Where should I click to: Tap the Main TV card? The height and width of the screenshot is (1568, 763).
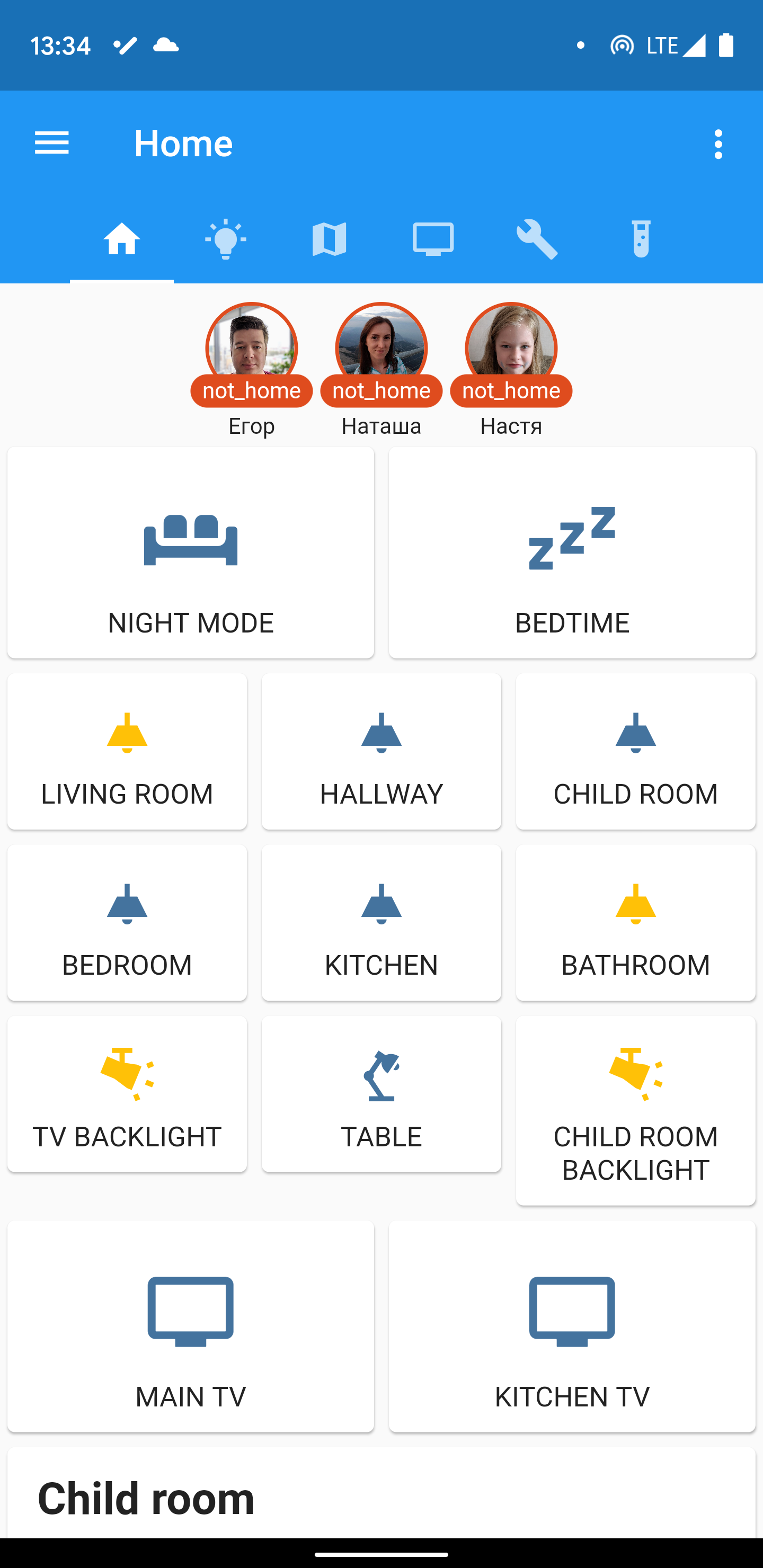point(191,1326)
